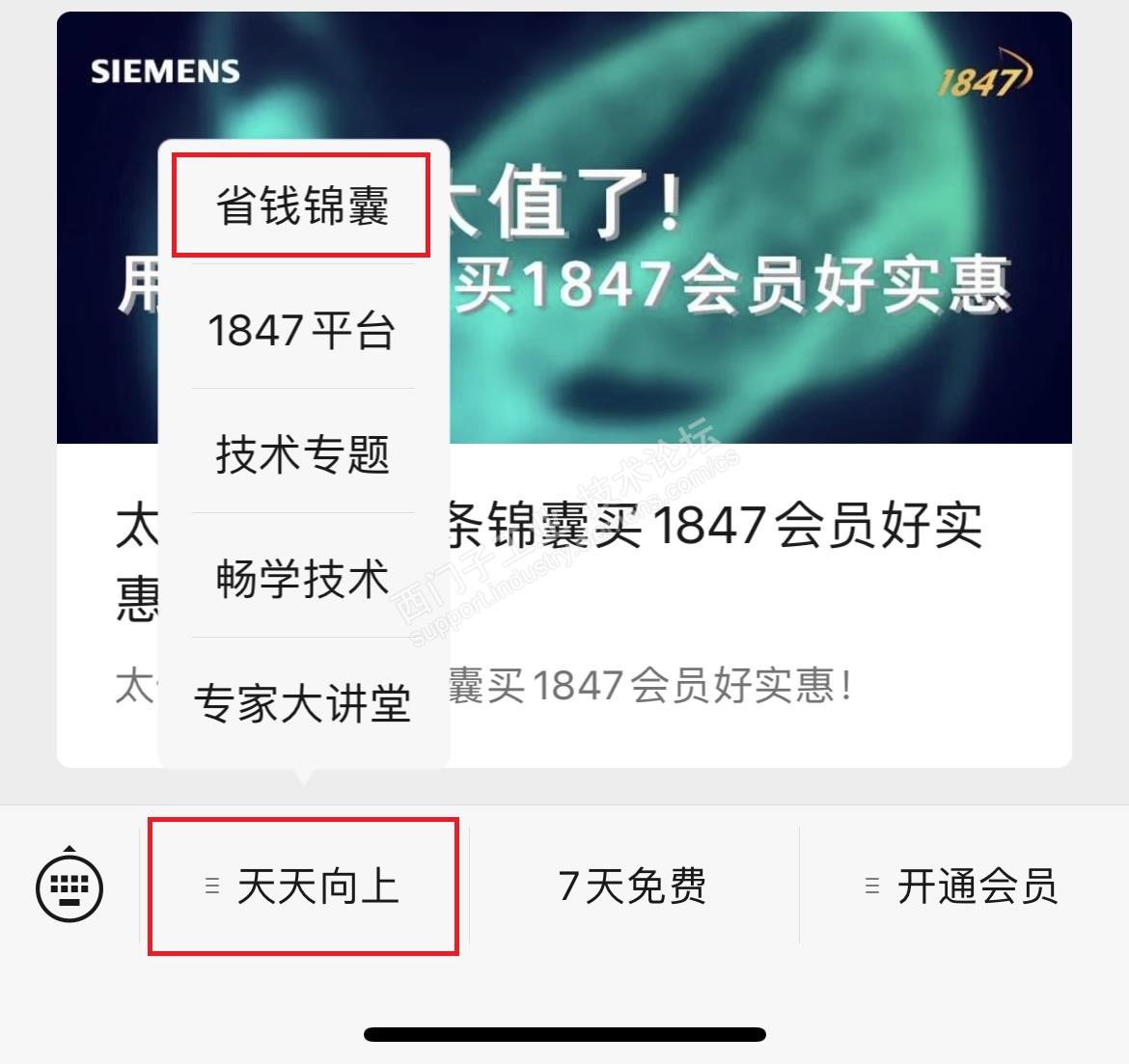Select 省钱锦囊 from the popup menu

click(301, 206)
